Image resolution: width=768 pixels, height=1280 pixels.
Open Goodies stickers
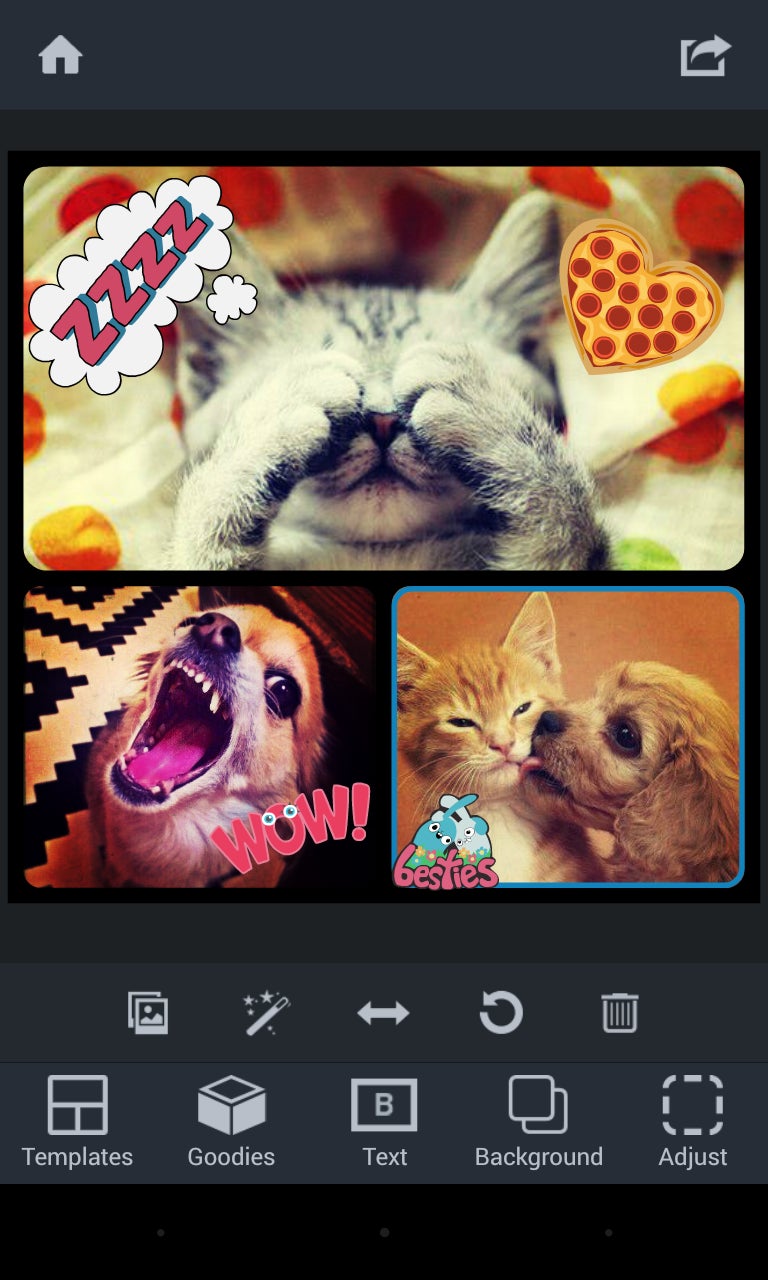click(x=231, y=1122)
